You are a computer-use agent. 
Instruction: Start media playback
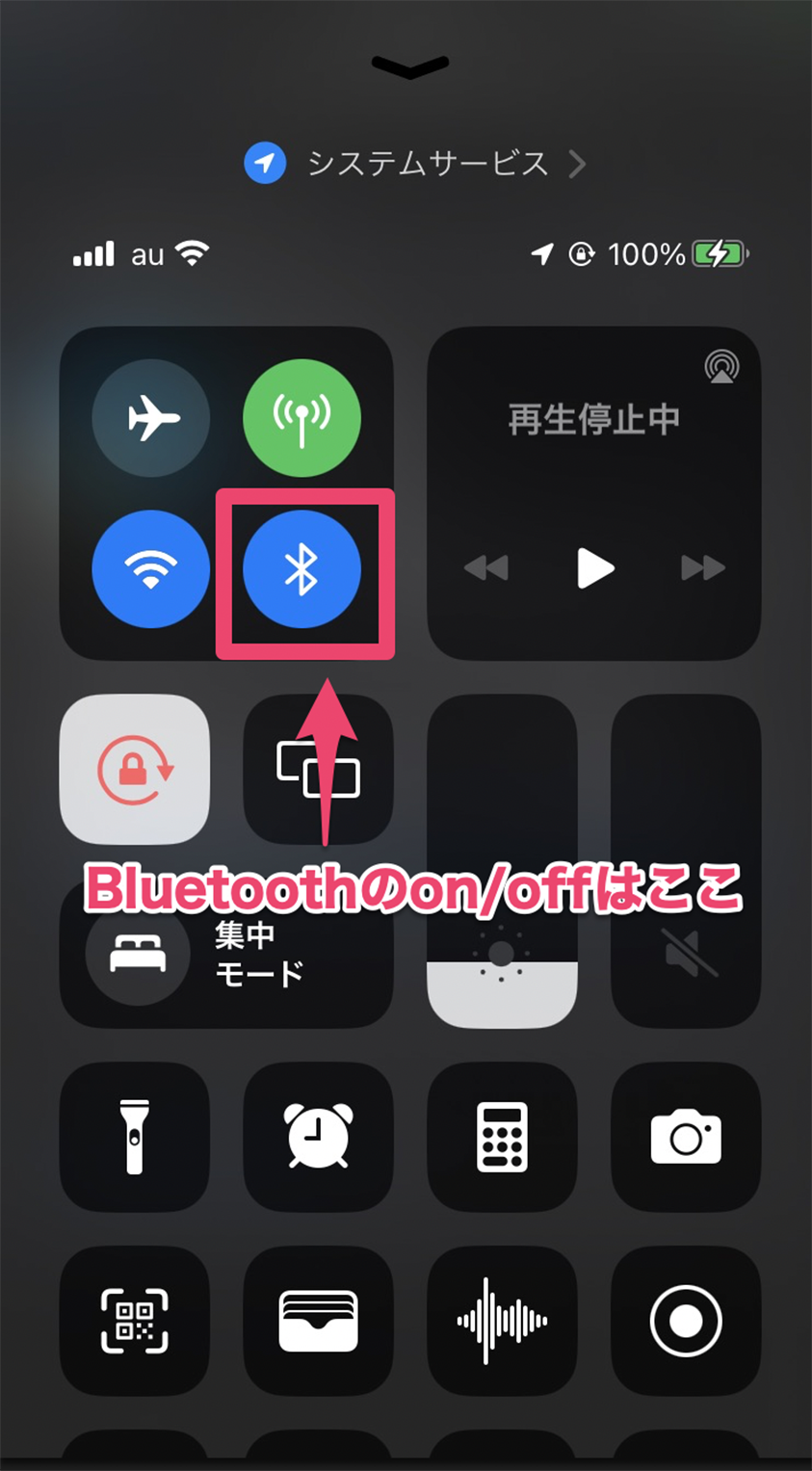[595, 568]
